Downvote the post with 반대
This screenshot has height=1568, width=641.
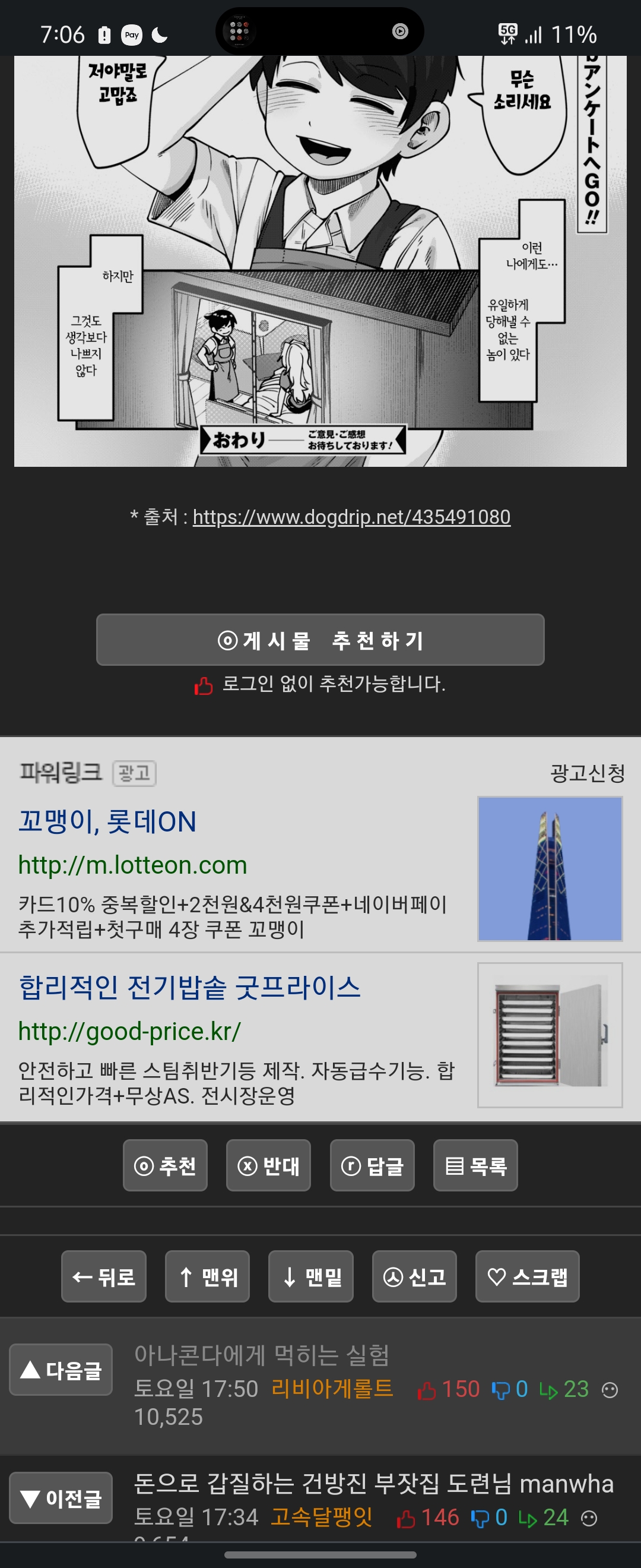(x=268, y=1166)
